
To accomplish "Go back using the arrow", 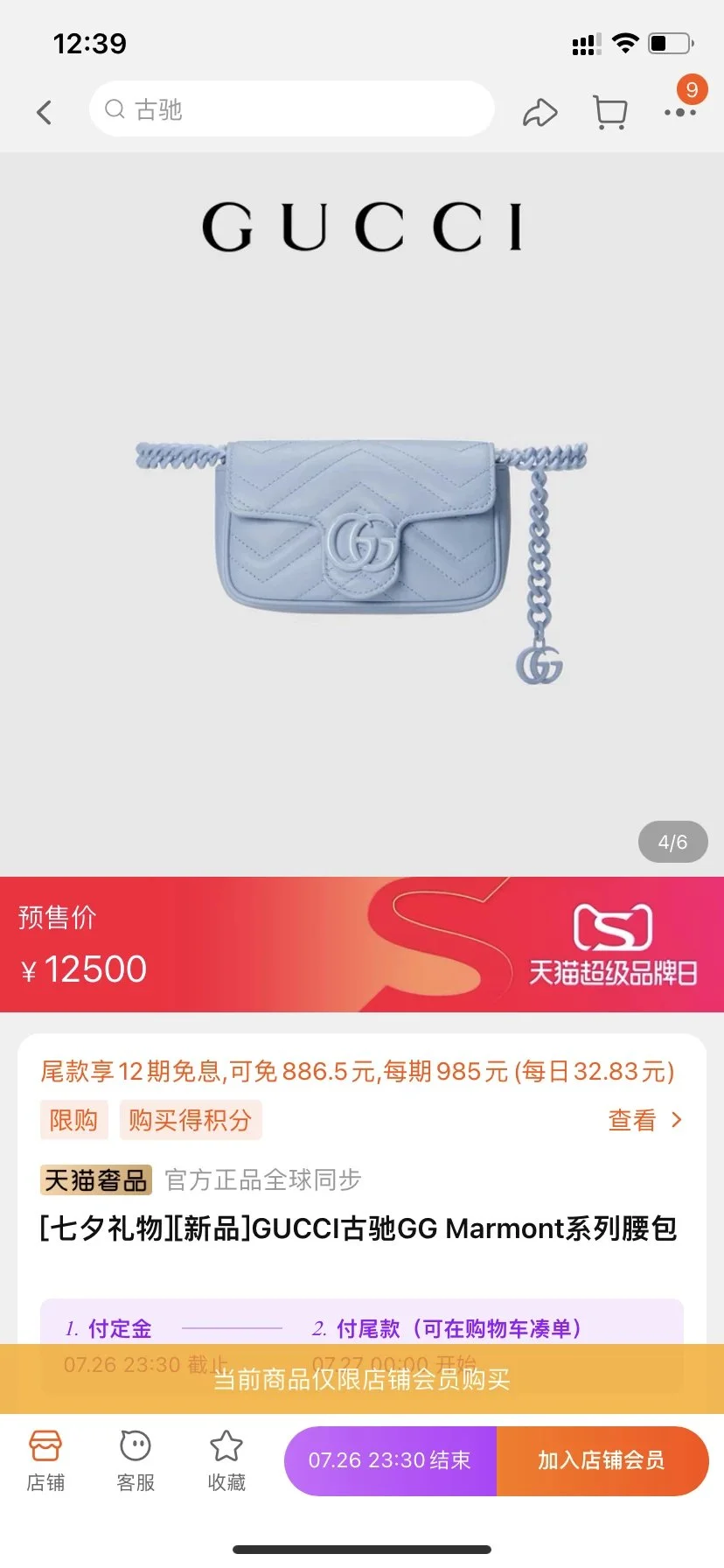I will (x=45, y=112).
